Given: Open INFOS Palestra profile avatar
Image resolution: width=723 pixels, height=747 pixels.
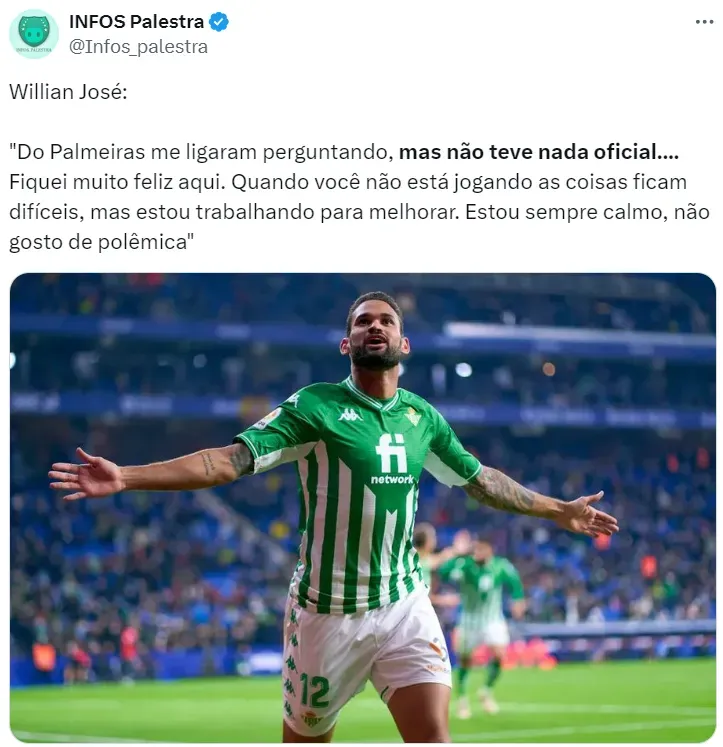Looking at the screenshot, I should coord(34,33).
